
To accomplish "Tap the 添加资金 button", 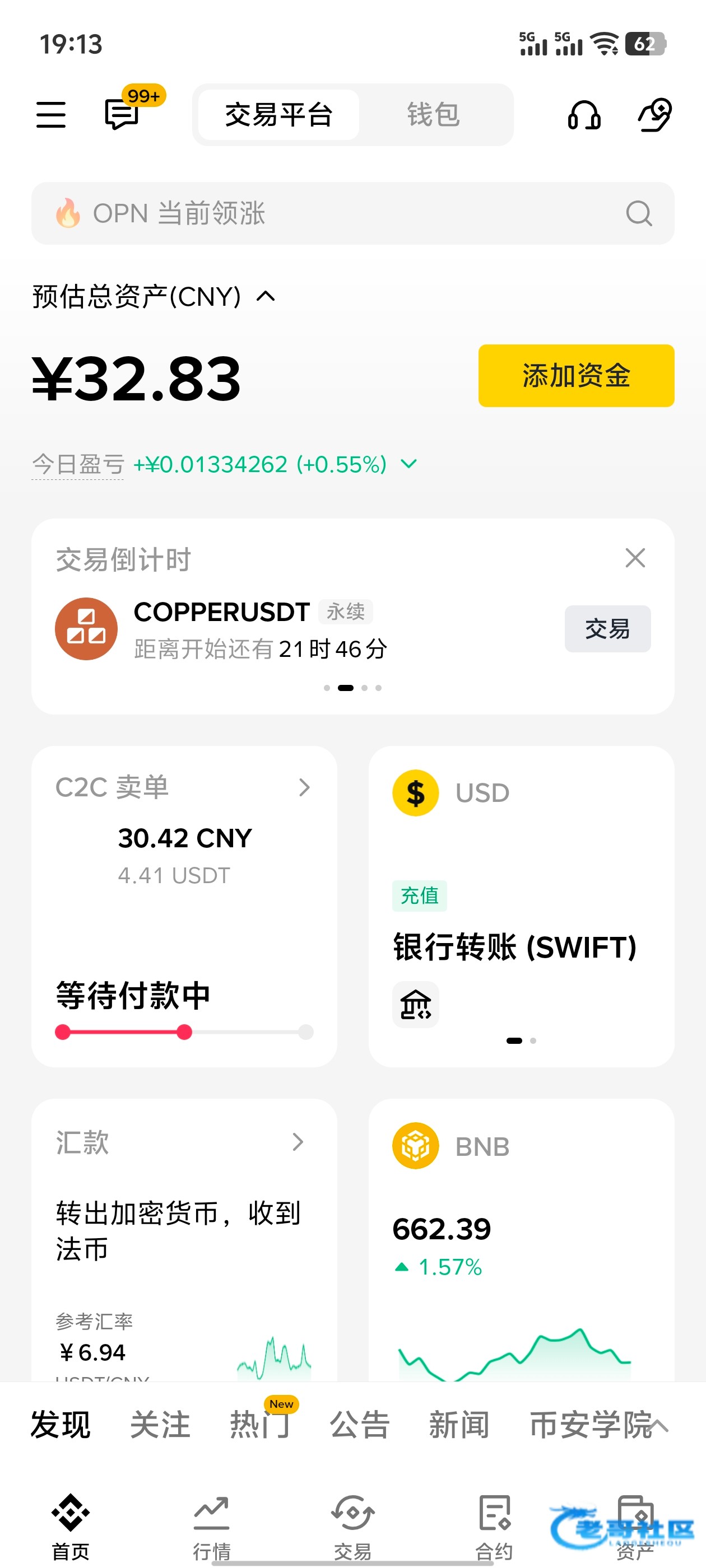I will pos(575,376).
